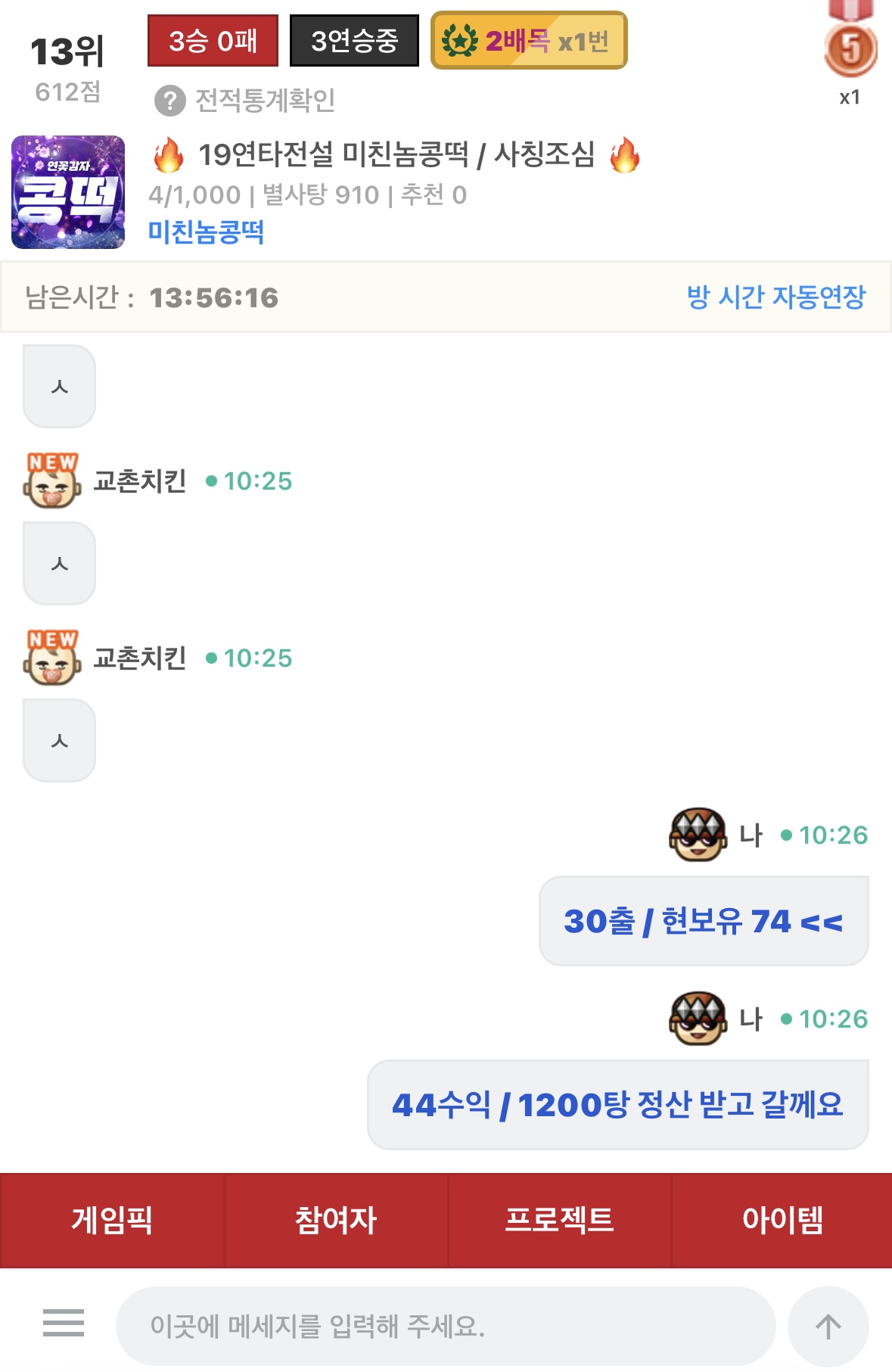Select the 프로젝트 tab
This screenshot has width=892, height=1372.
click(559, 1220)
